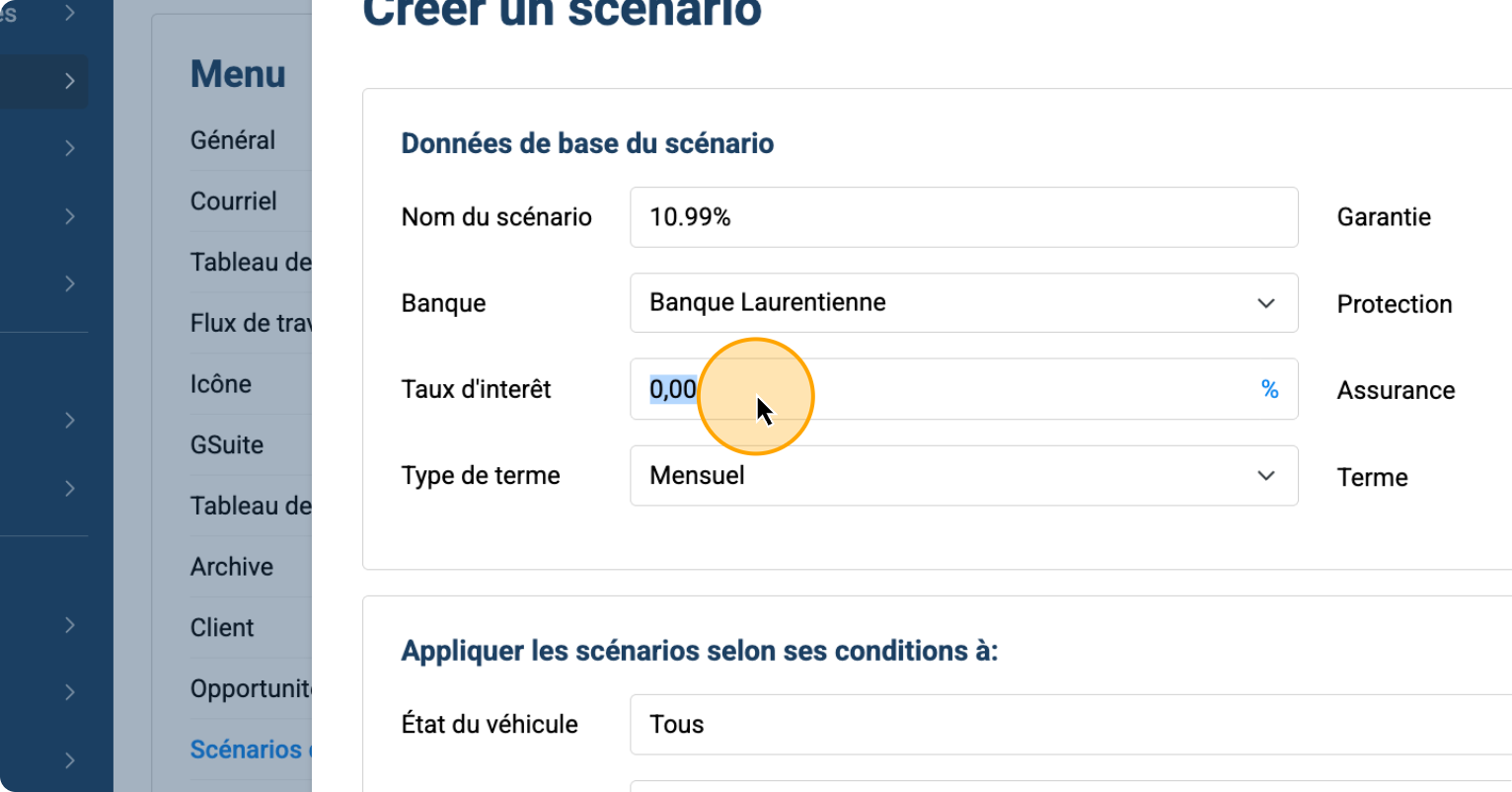Open the Client menu item
The height and width of the screenshot is (792, 1512).
[222, 628]
